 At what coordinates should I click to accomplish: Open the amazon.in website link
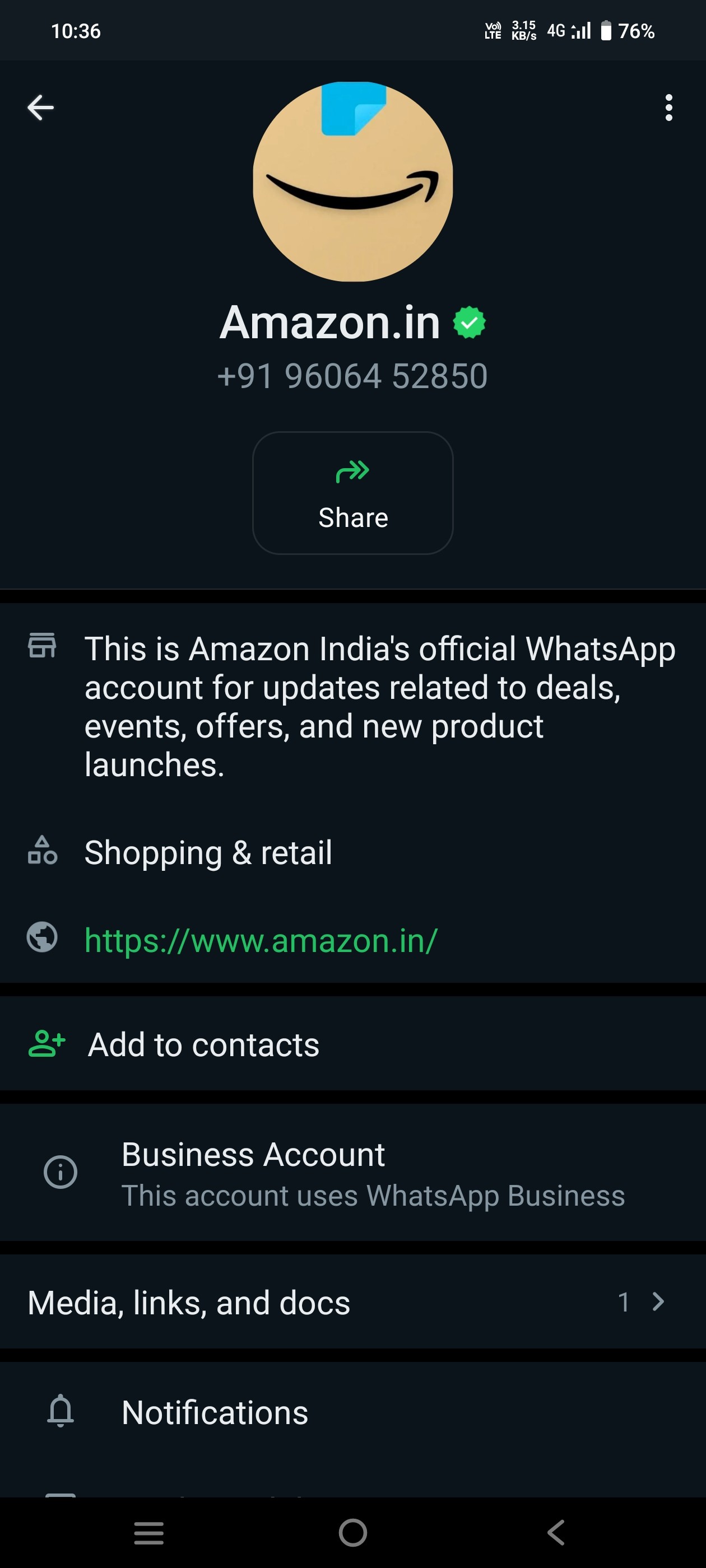261,941
